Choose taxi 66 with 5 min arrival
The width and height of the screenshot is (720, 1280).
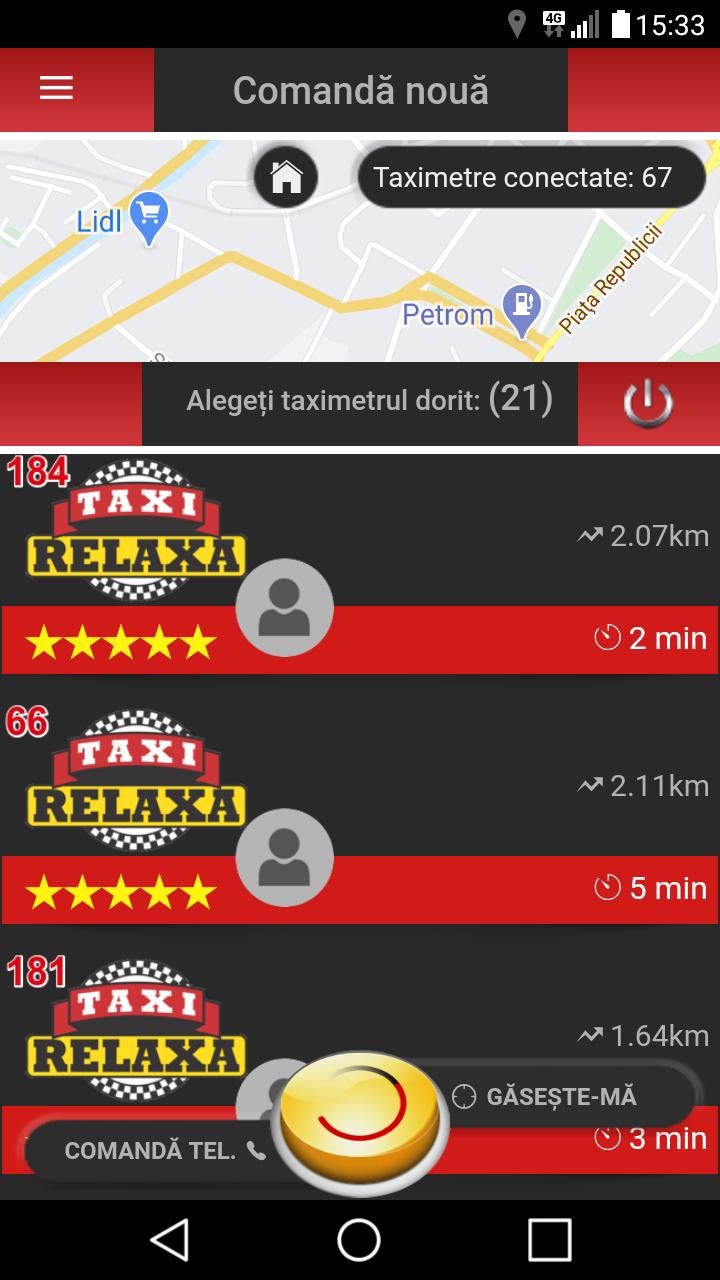(360, 813)
